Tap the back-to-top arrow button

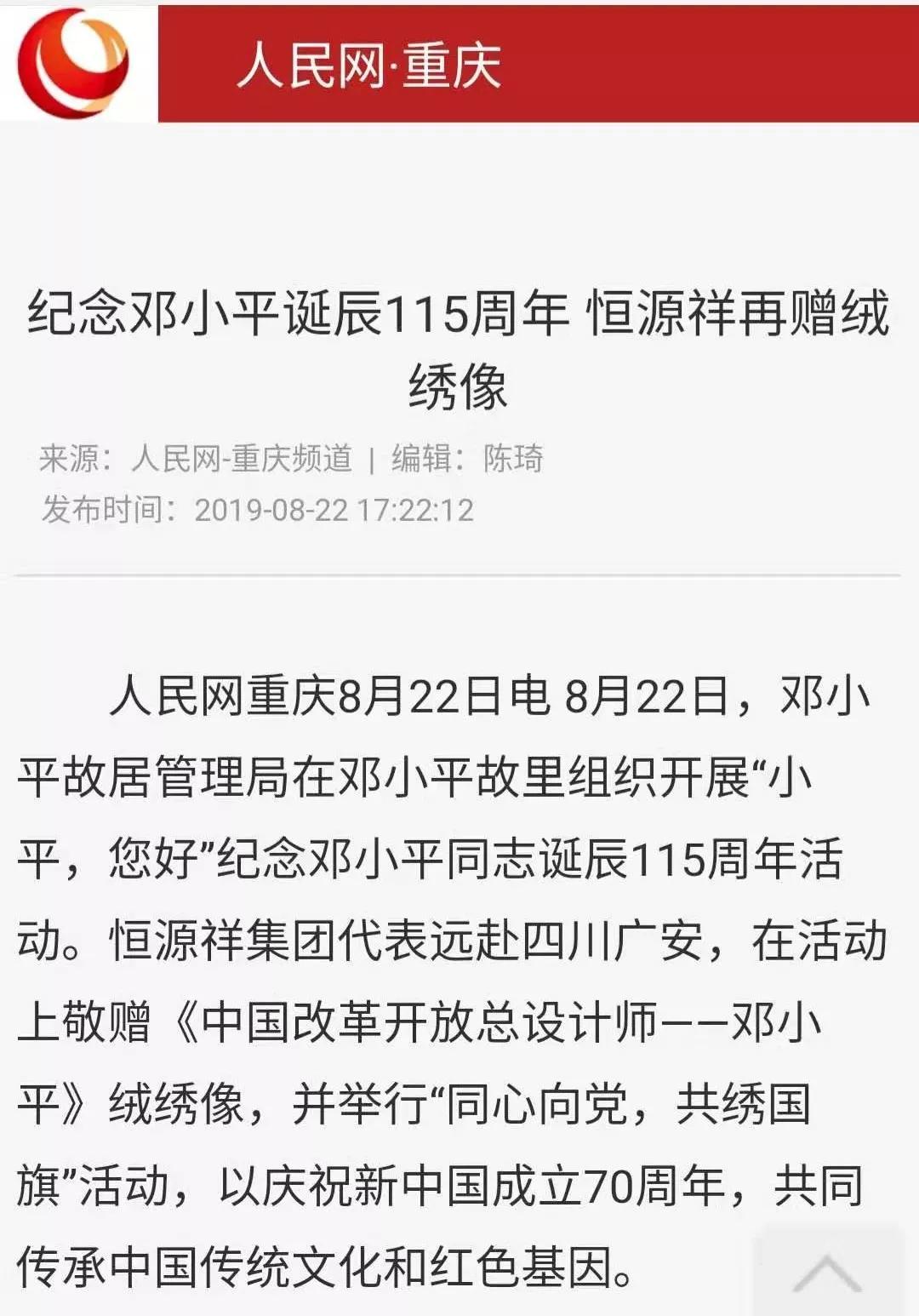coord(827,1271)
